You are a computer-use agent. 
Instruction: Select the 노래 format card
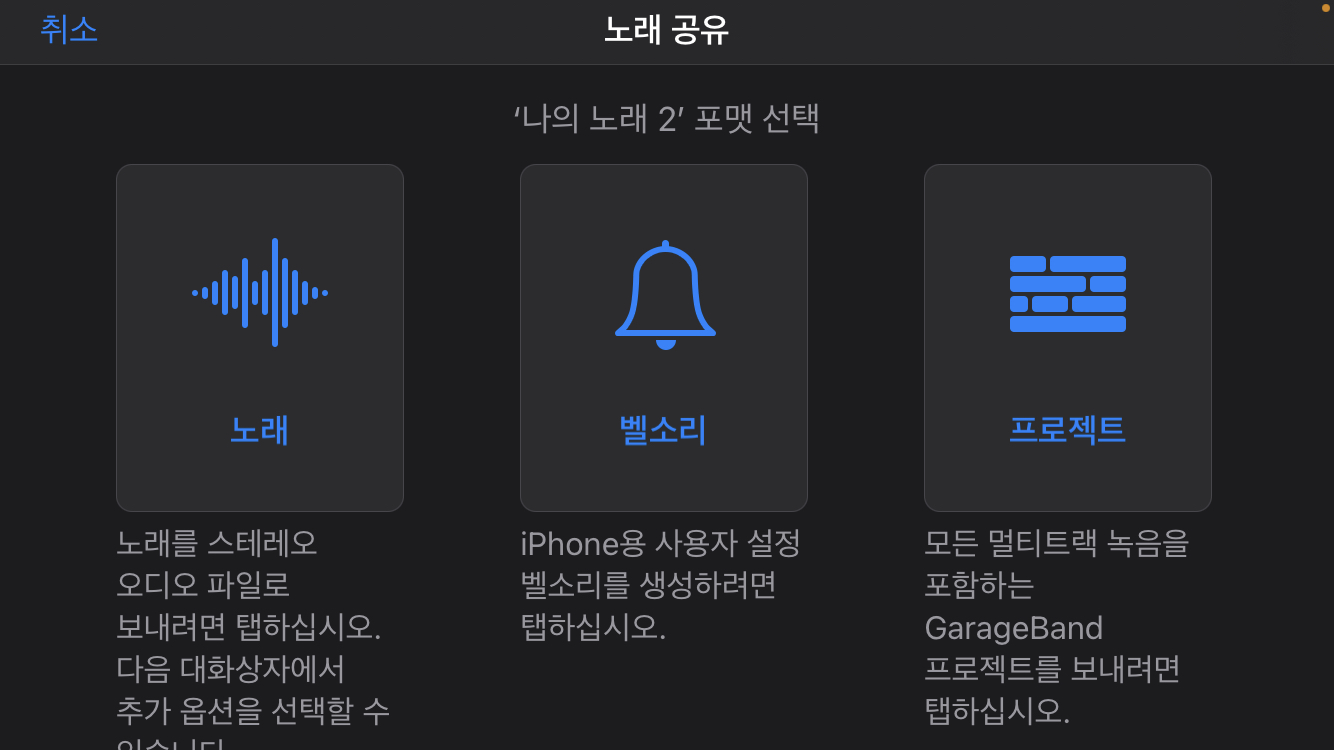click(260, 338)
